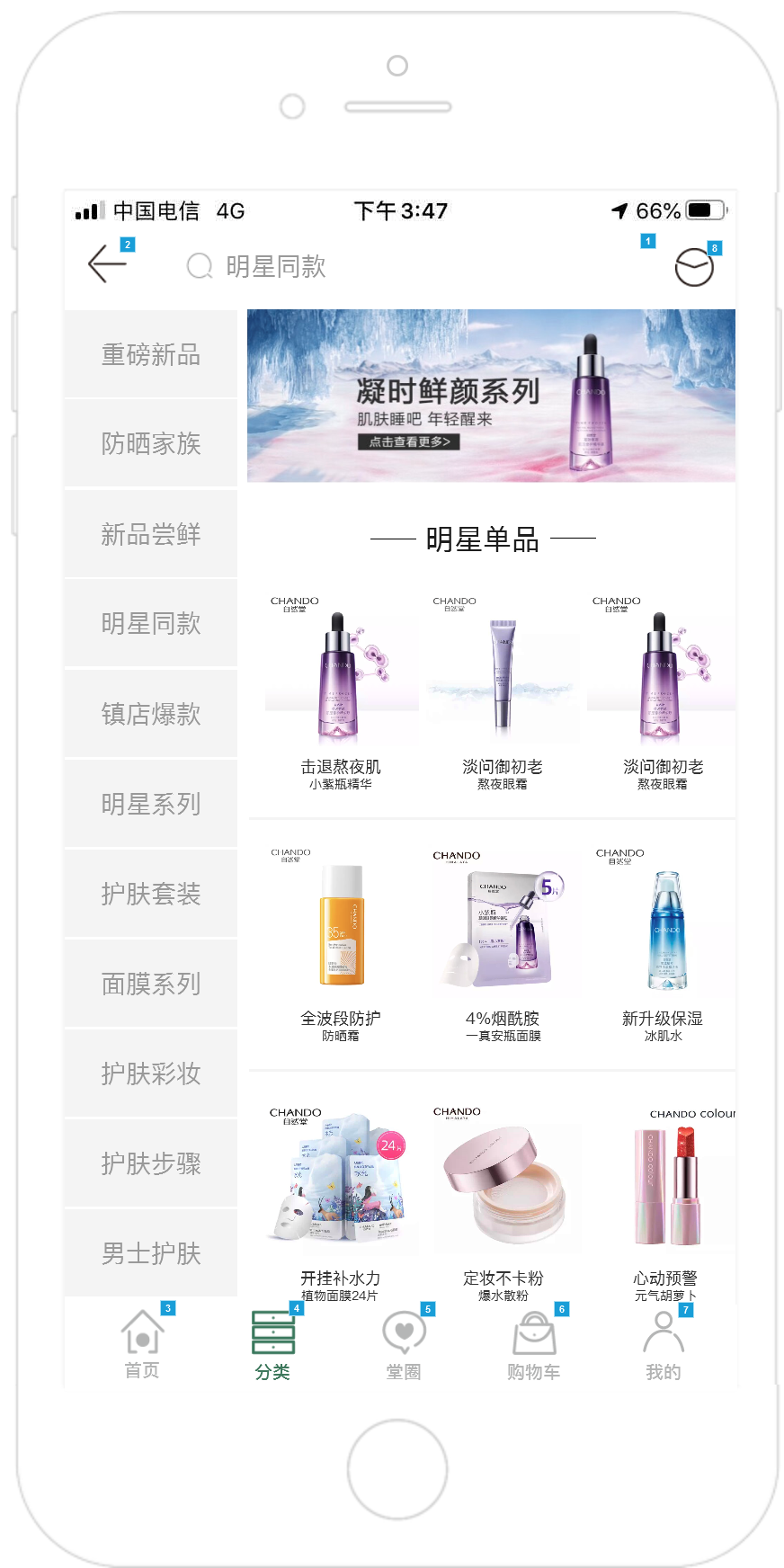The image size is (784, 1568).
Task: Open the 击退熬夜肌 小紫瓶精华 product
Action: [x=341, y=692]
